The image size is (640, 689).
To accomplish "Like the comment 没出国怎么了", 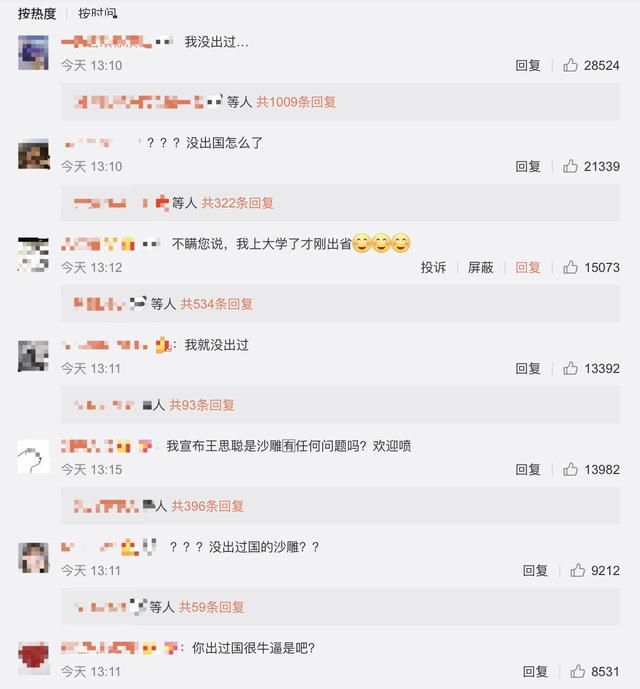I will (571, 166).
